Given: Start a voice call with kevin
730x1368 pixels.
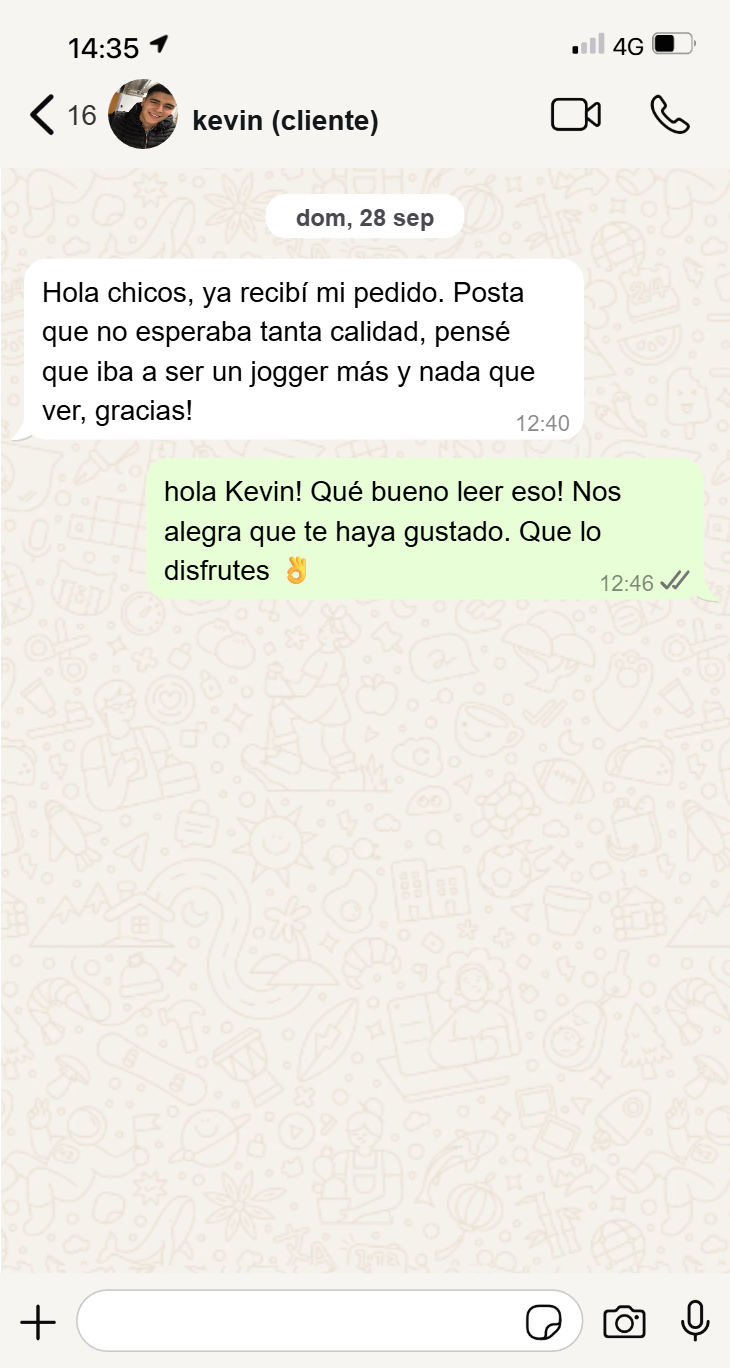Looking at the screenshot, I should coord(669,115).
